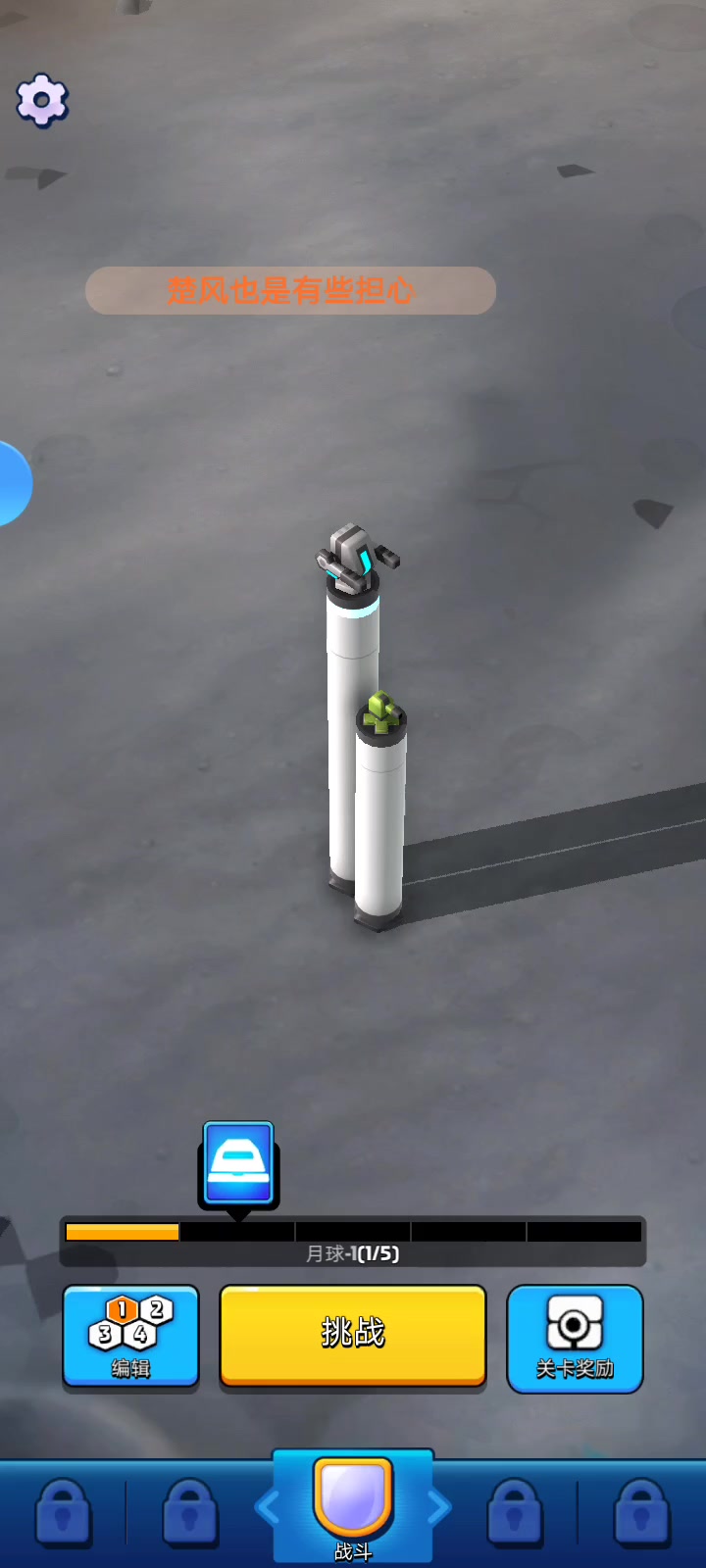Tap the left arrow beside 战斗
The image size is (706, 1568).
pos(268,1507)
